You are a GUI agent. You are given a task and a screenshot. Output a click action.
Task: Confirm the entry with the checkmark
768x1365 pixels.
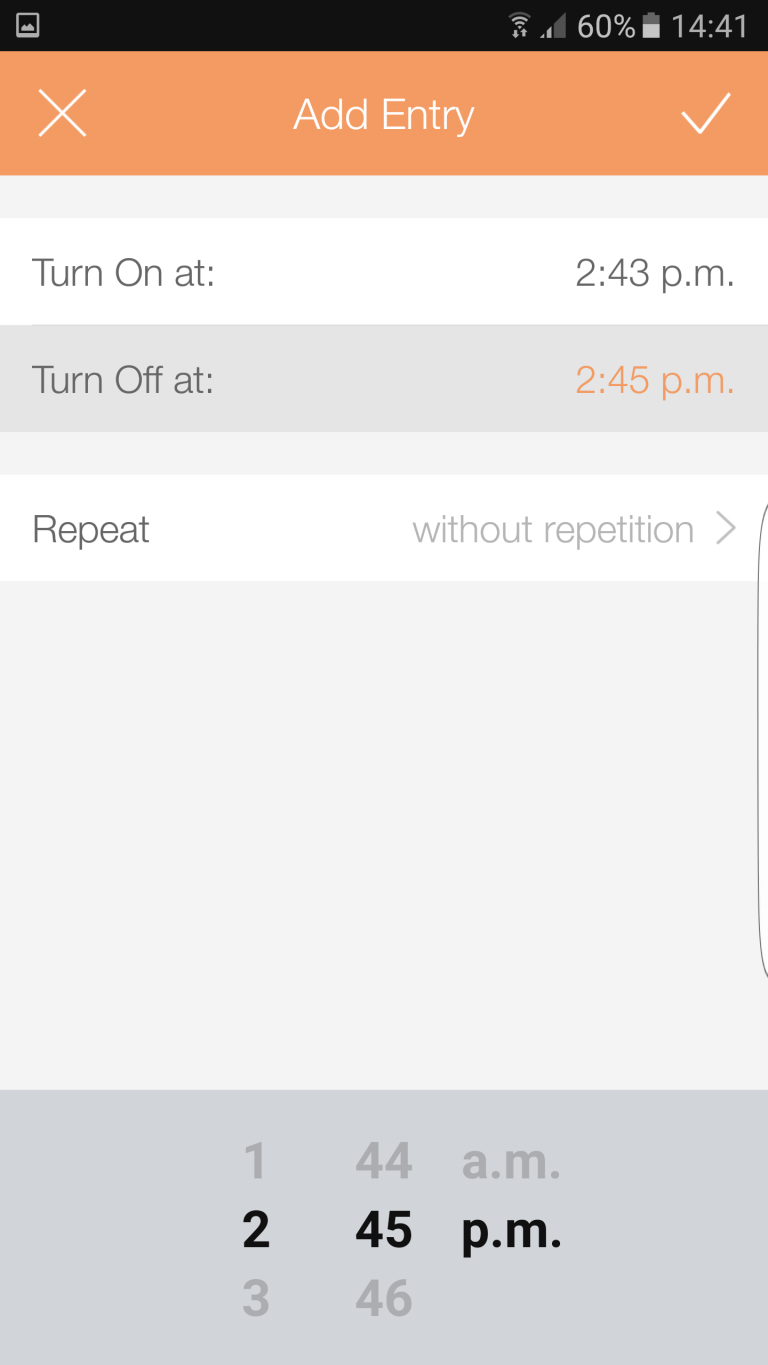point(706,113)
